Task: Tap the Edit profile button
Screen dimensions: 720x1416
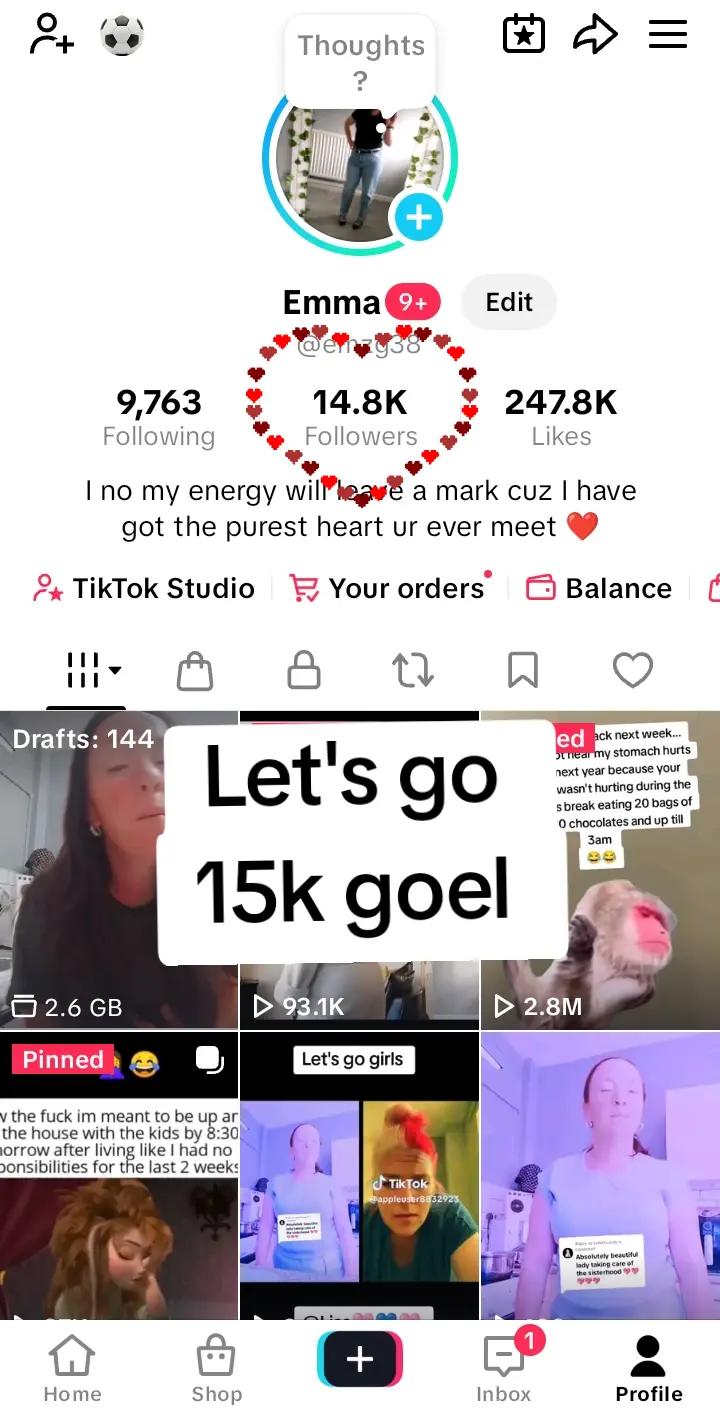Action: [x=509, y=302]
